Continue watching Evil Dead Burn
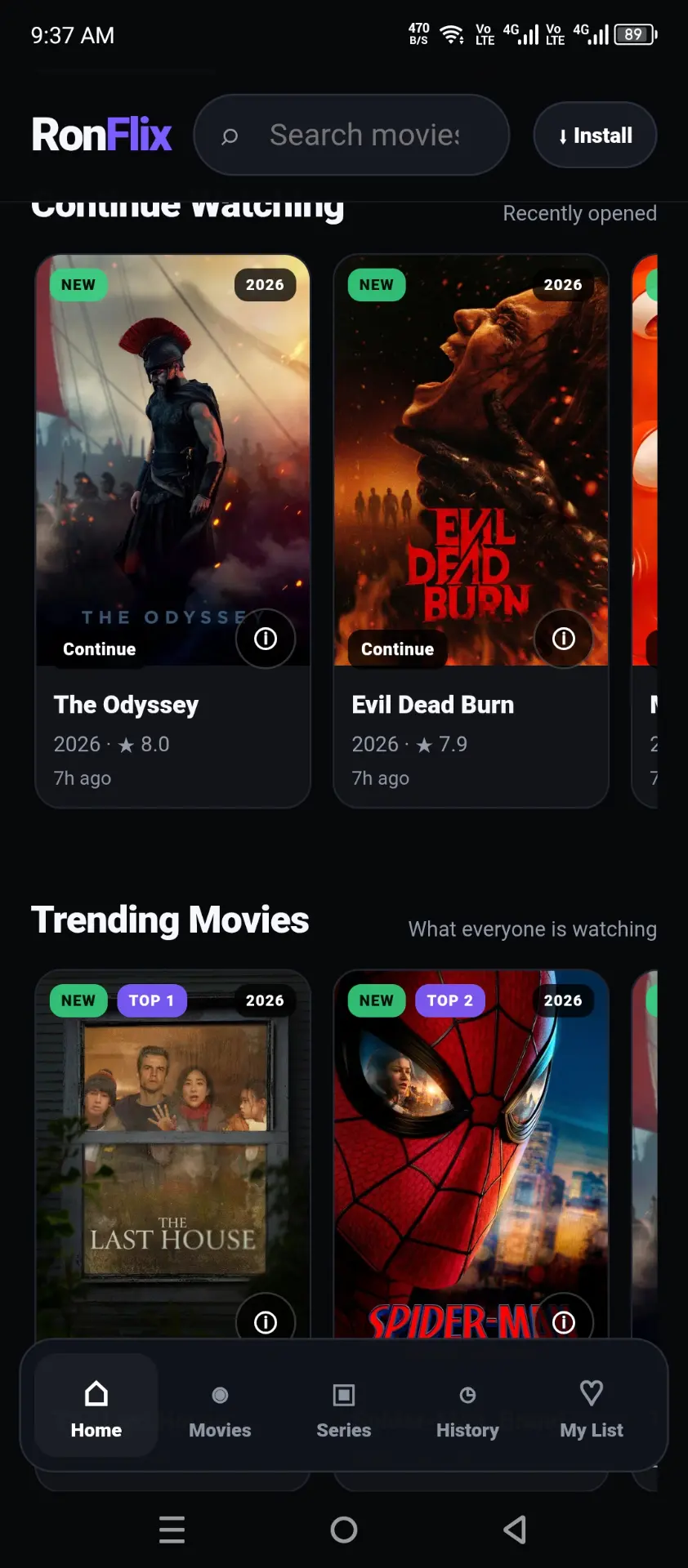The image size is (688, 1568). coord(398,649)
